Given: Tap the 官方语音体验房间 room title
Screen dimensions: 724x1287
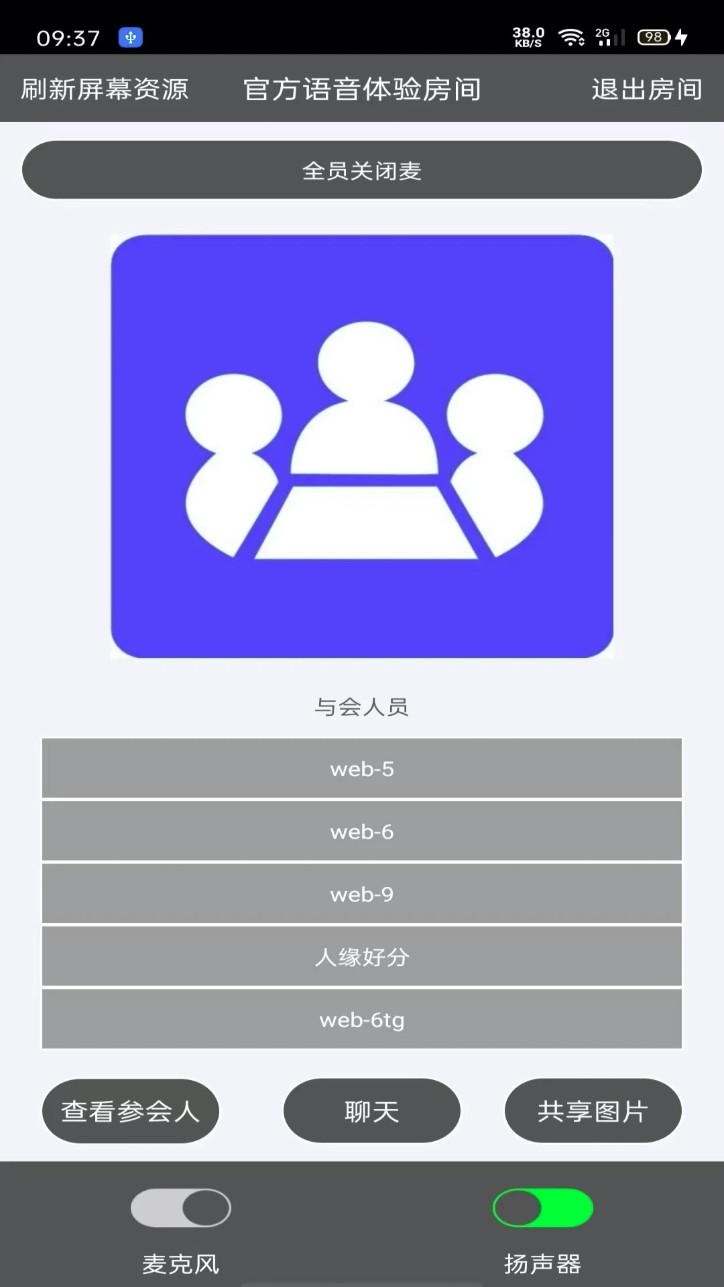Looking at the screenshot, I should click(361, 88).
